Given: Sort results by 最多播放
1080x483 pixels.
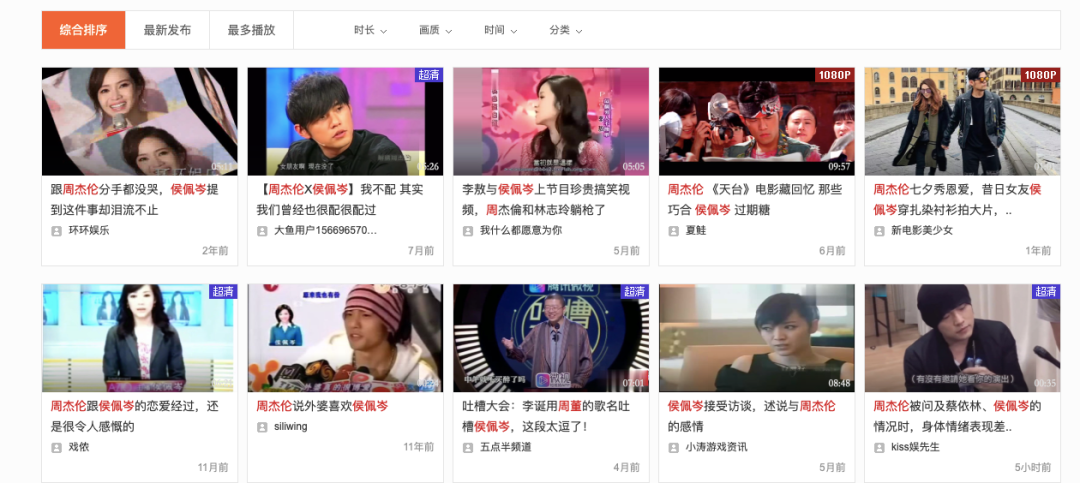Looking at the screenshot, I should tap(251, 30).
